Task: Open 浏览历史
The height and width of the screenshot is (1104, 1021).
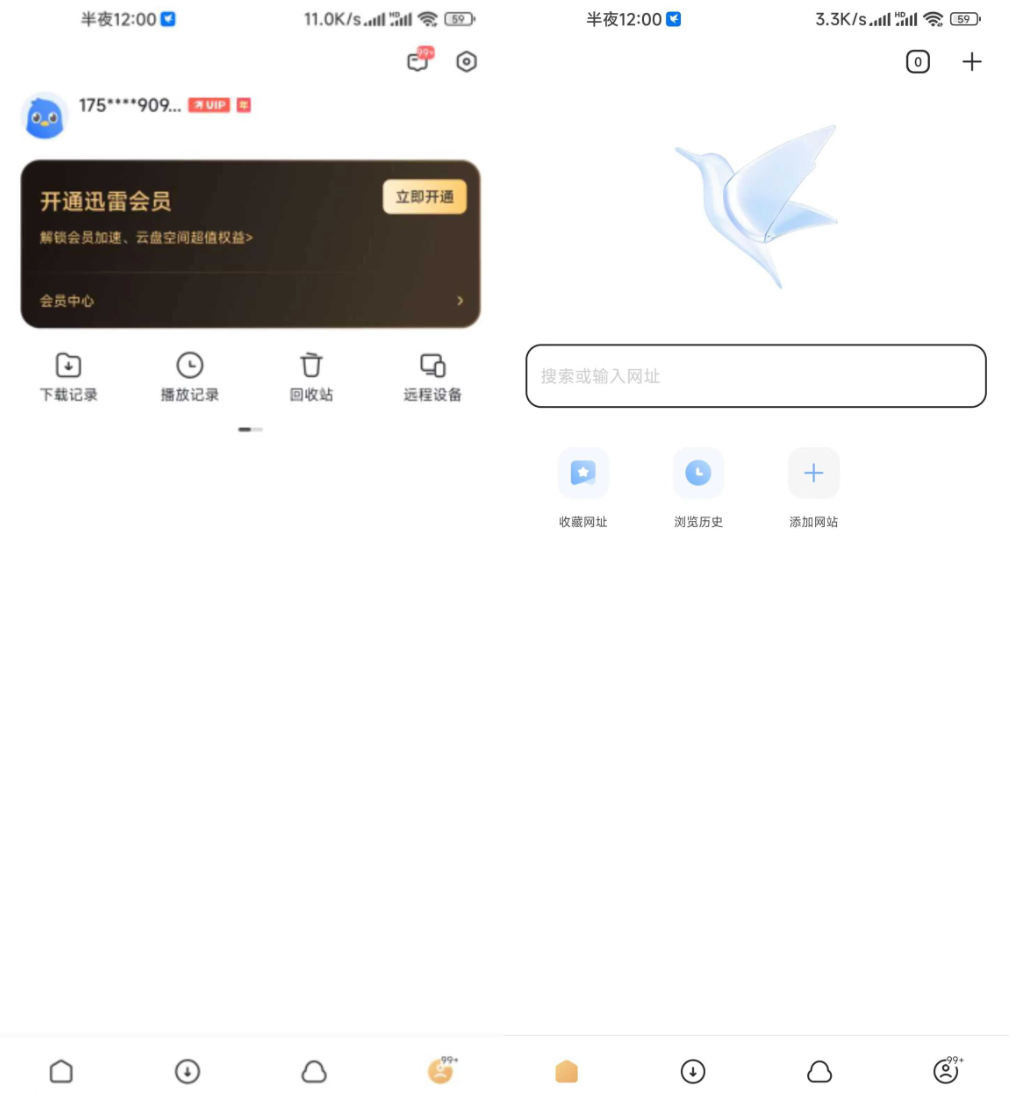Action: [x=698, y=486]
